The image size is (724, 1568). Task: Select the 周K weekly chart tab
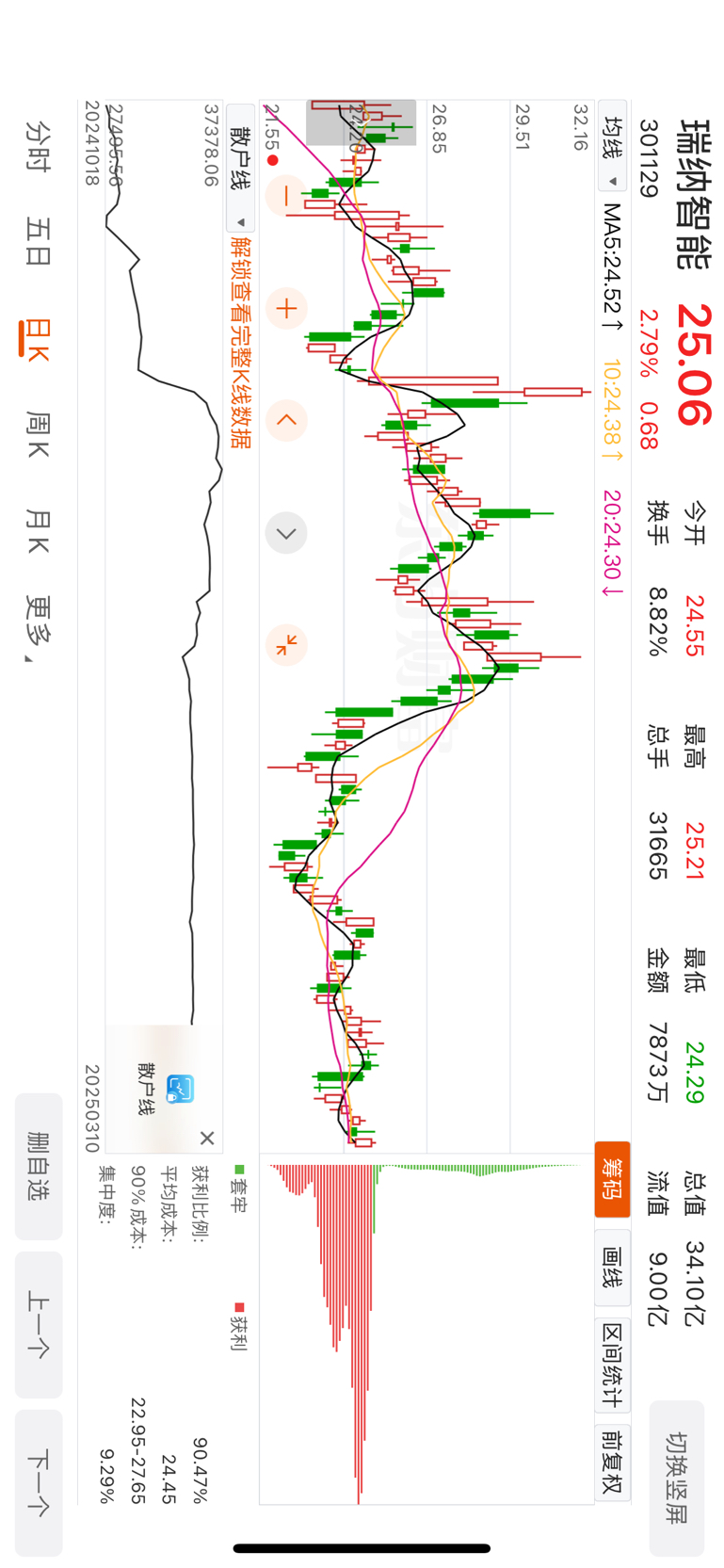[38, 435]
